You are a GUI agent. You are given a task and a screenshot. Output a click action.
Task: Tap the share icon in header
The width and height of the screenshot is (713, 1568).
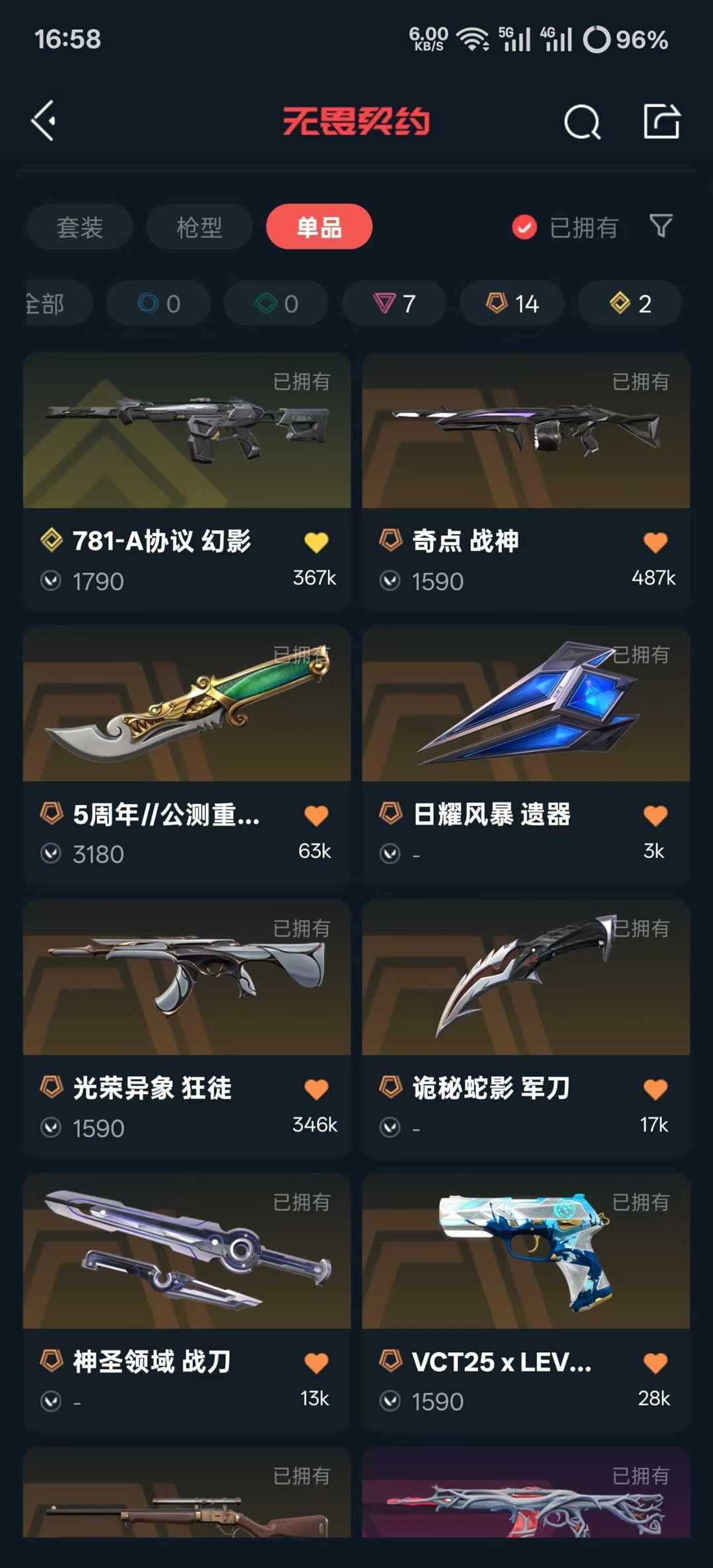point(662,121)
